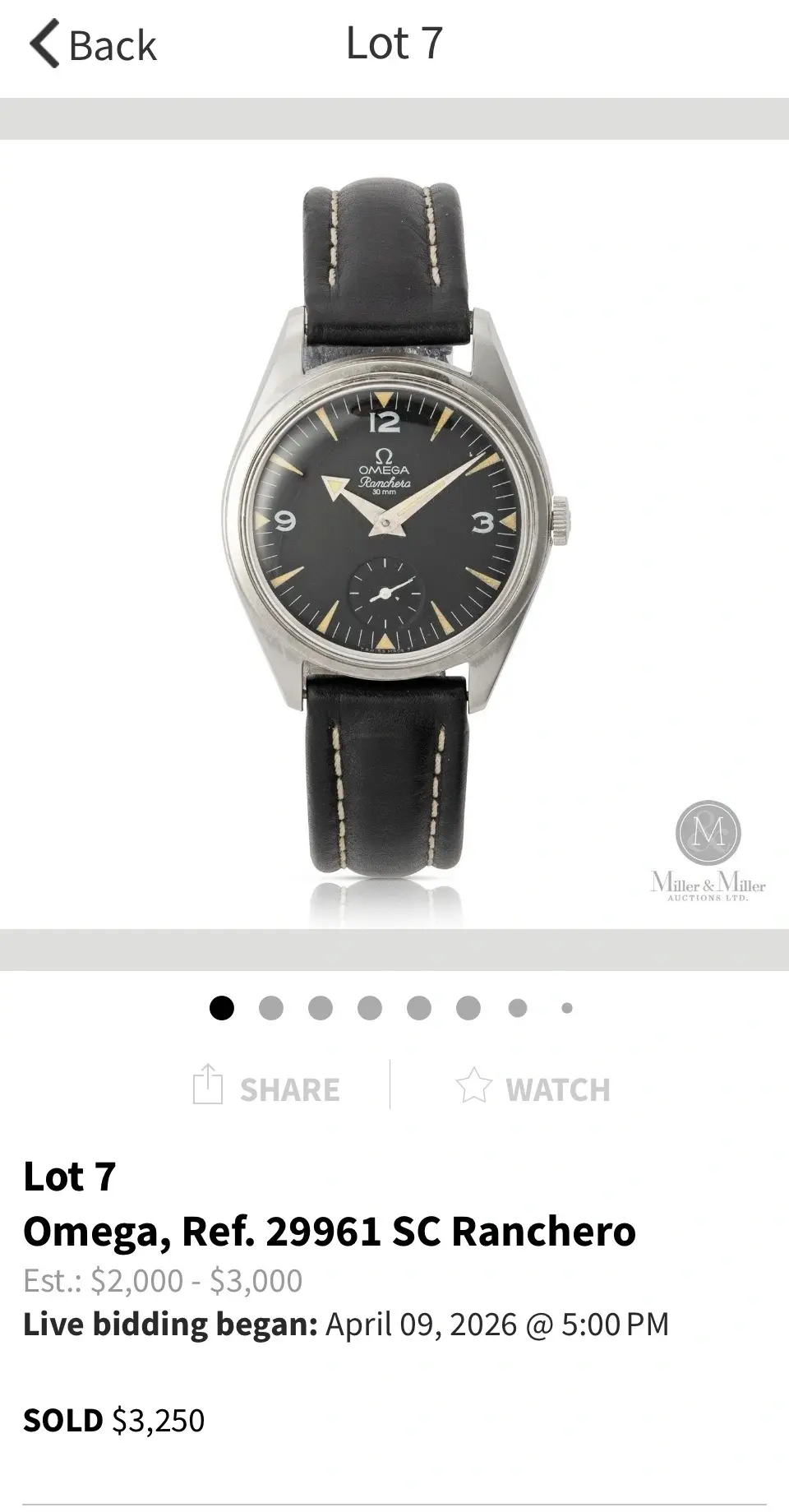Share this Omega Ranchero lot

[266, 1088]
